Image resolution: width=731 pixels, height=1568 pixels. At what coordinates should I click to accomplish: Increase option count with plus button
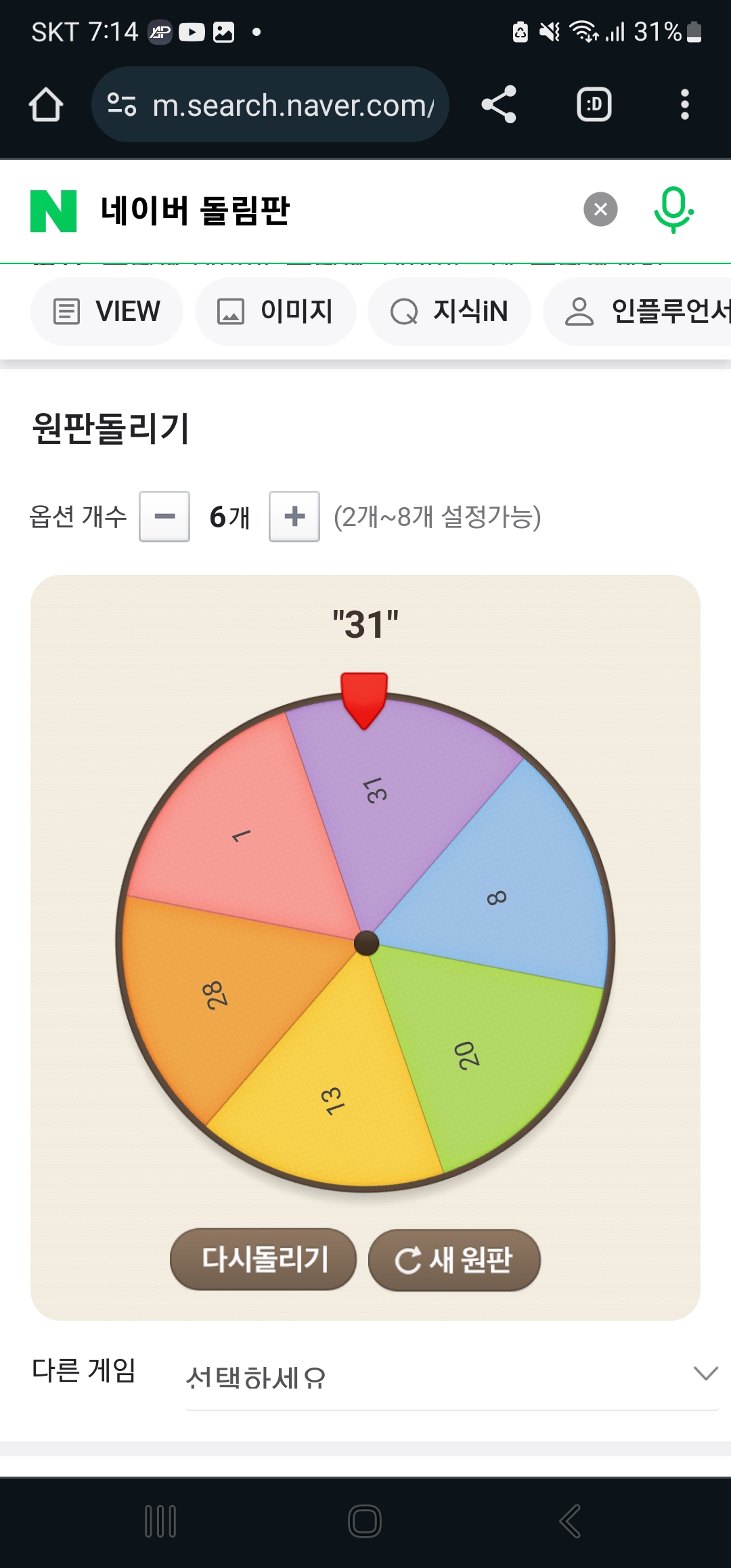[x=294, y=517]
